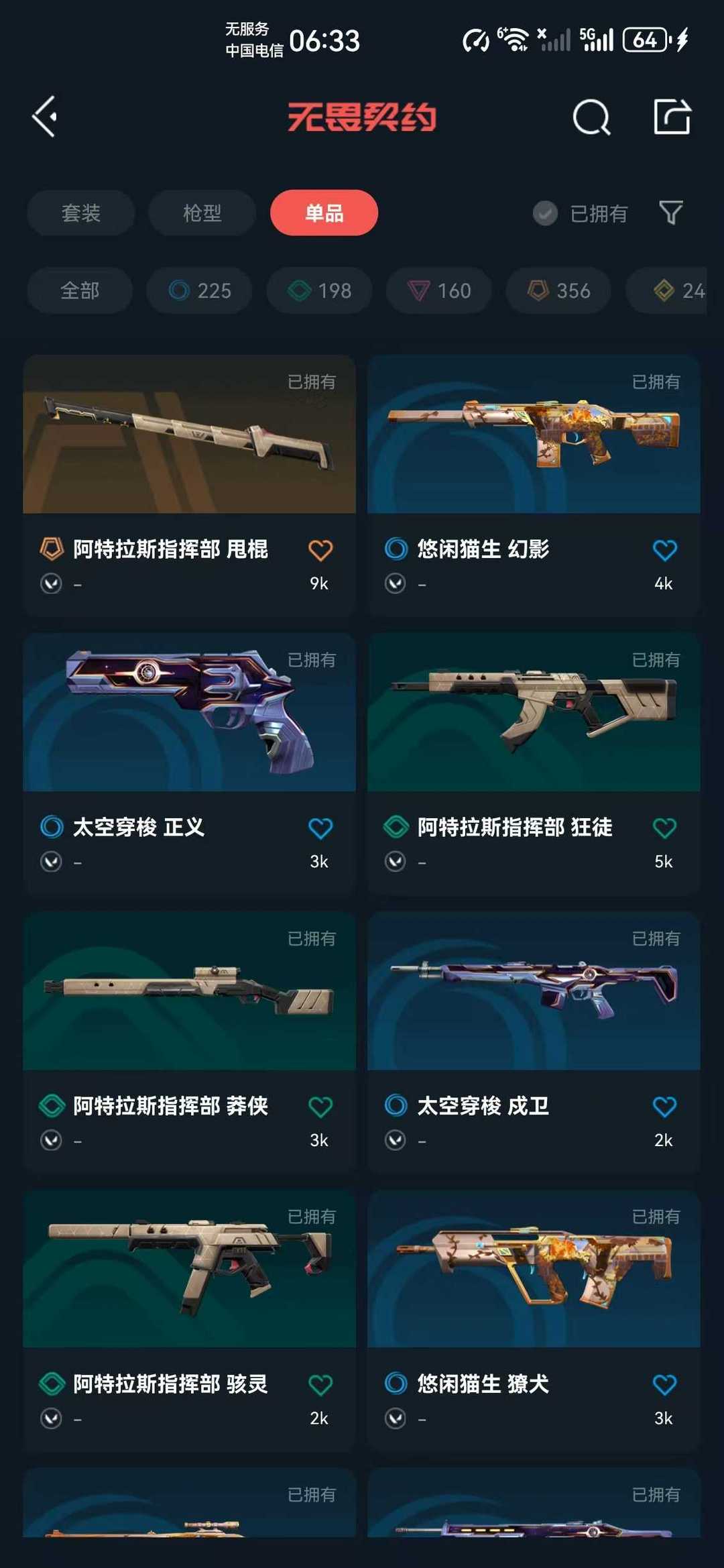Share this page via share icon
The width and height of the screenshot is (724, 1568).
672,117
